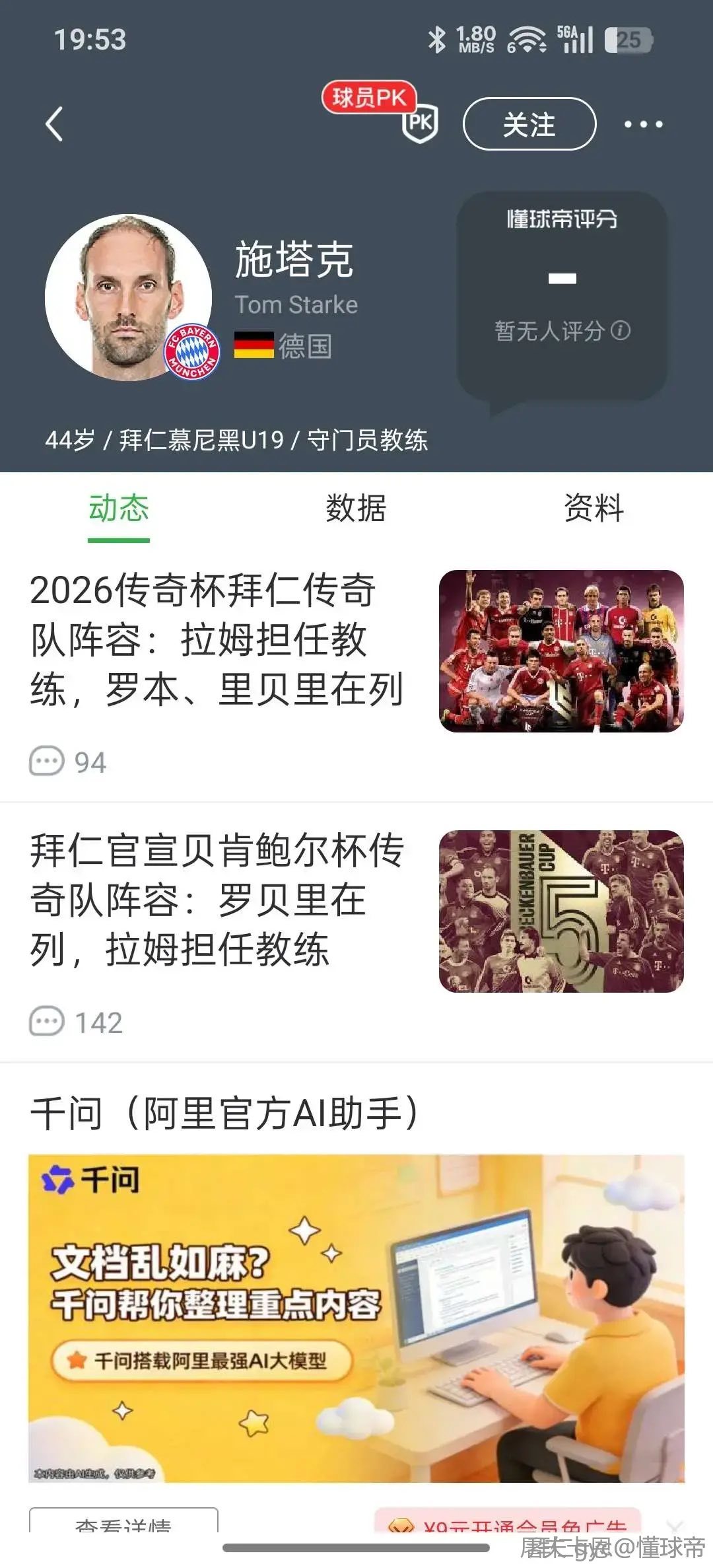713x1568 pixels.
Task: Switch to the 资料 tab
Action: [594, 509]
